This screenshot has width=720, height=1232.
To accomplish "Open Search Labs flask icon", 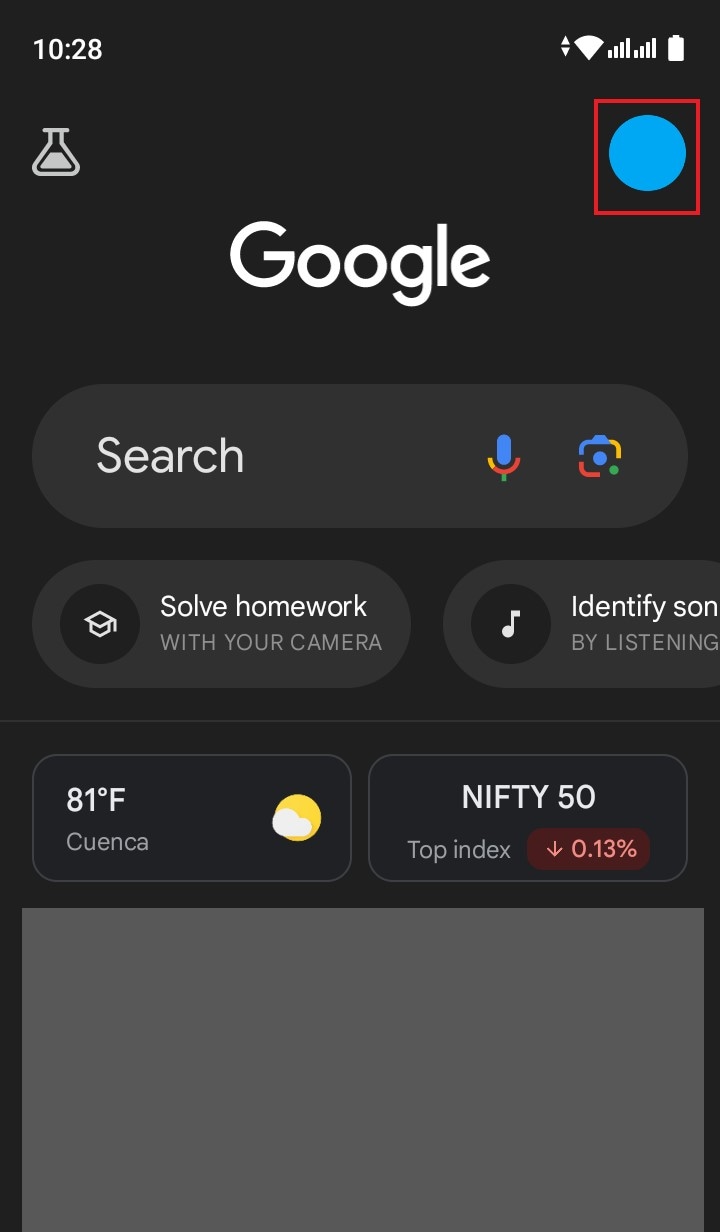I will click(x=56, y=152).
